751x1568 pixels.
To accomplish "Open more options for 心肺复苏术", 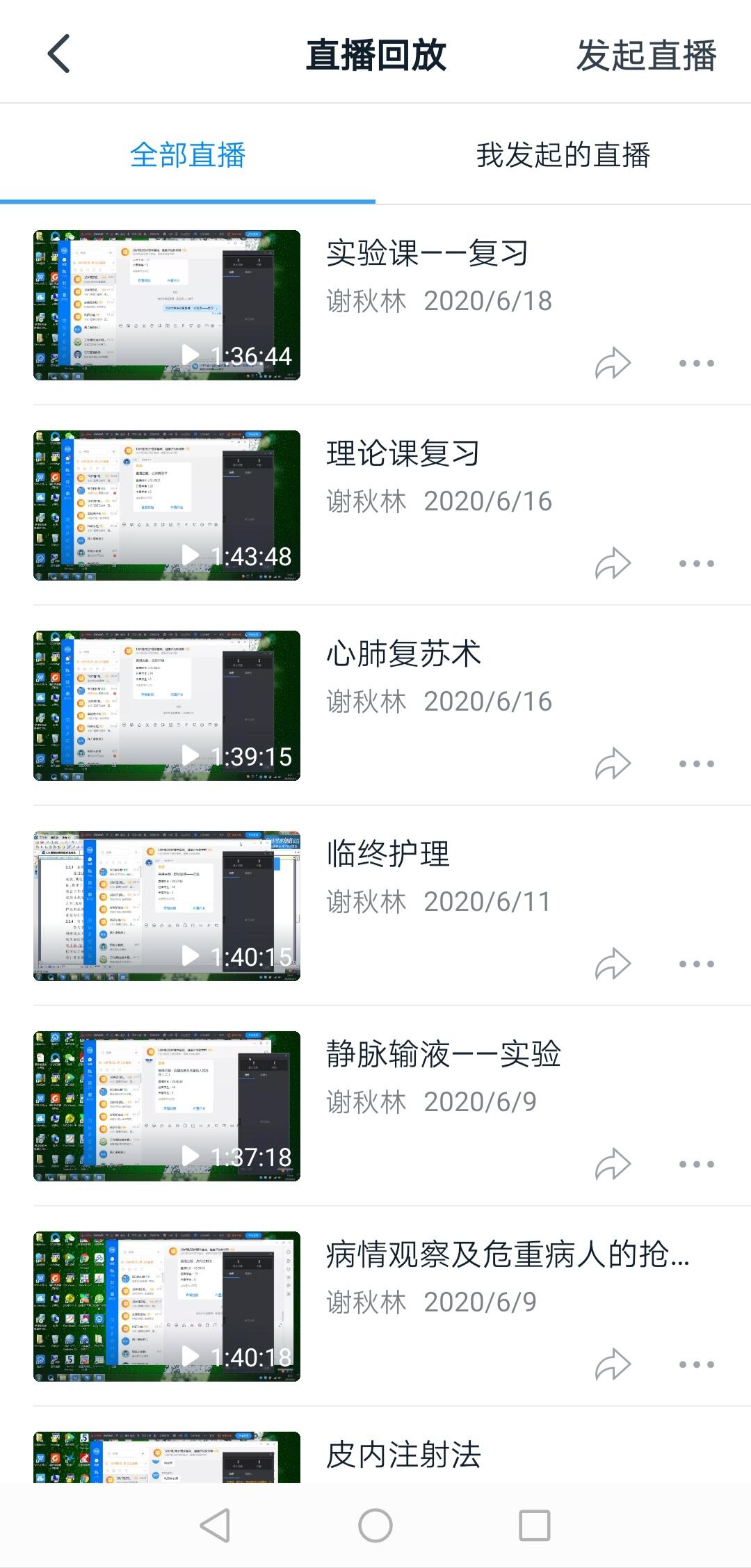I will click(696, 763).
